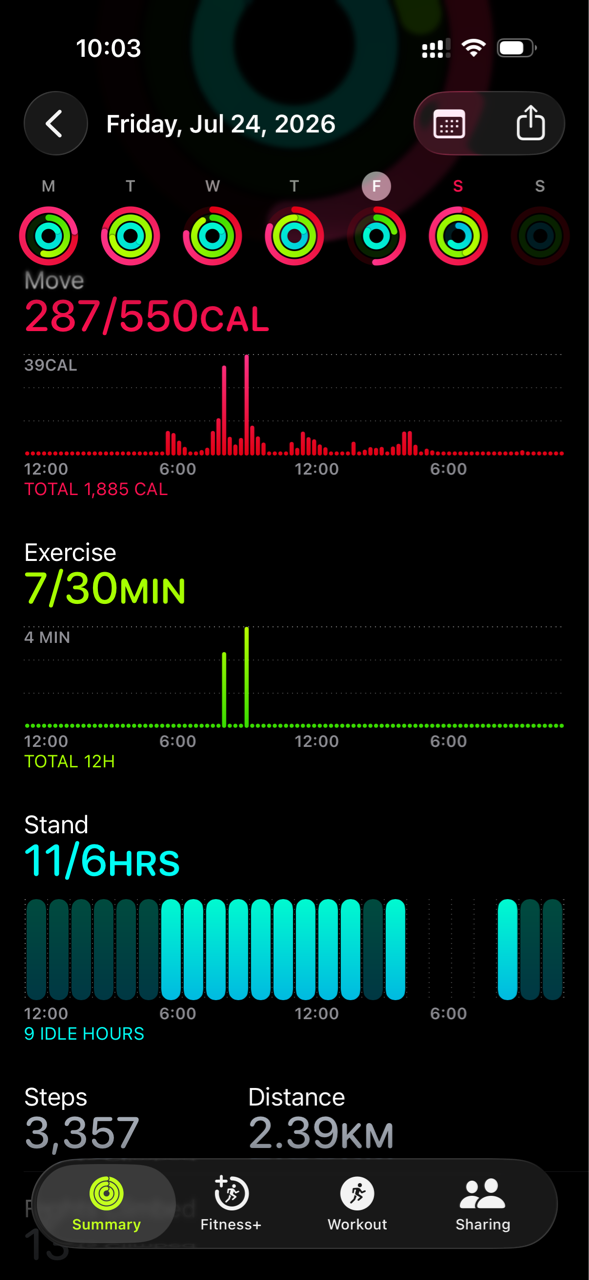Select Friday's activity rings

click(376, 236)
